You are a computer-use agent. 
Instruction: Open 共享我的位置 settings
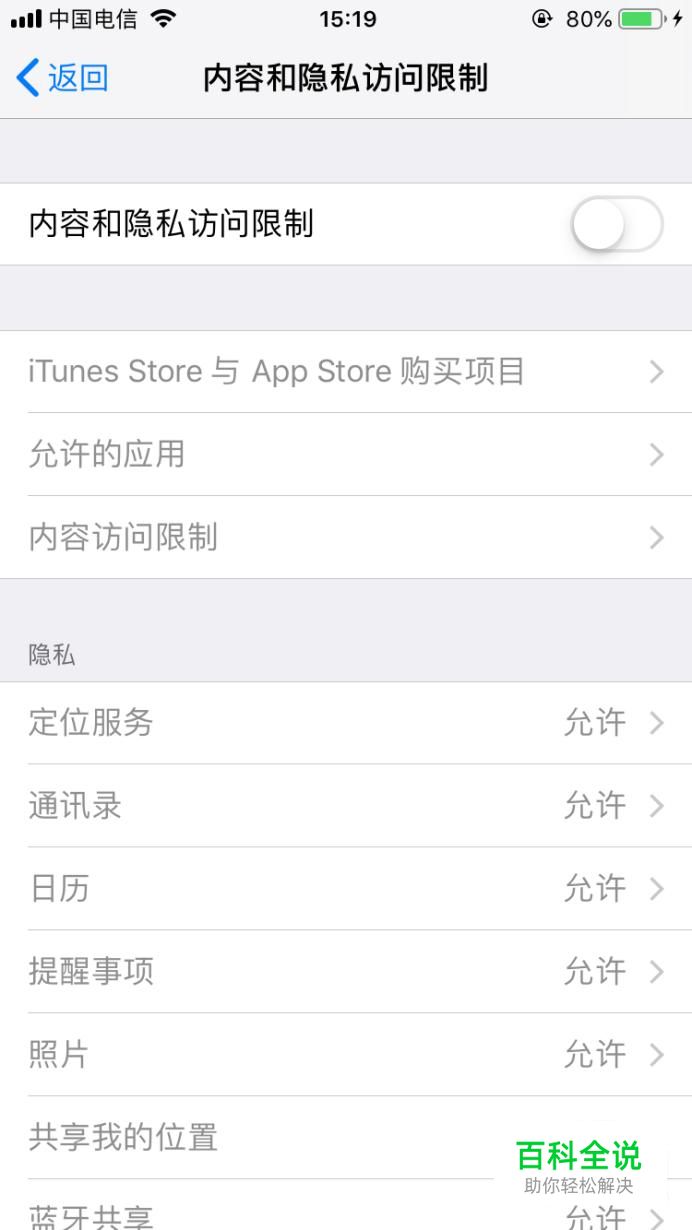pyautogui.click(x=346, y=1138)
